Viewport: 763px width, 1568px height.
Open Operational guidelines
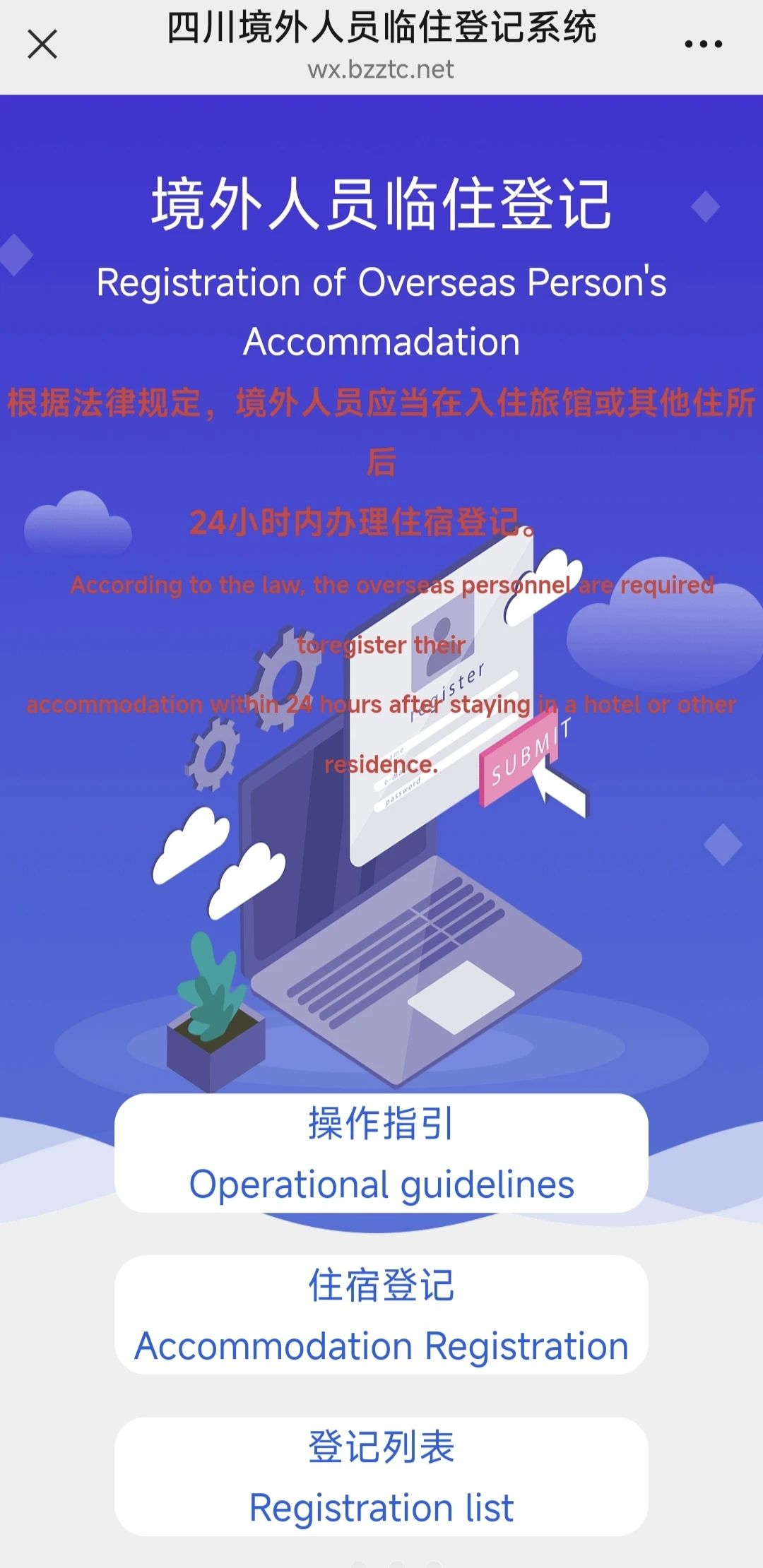(381, 1153)
